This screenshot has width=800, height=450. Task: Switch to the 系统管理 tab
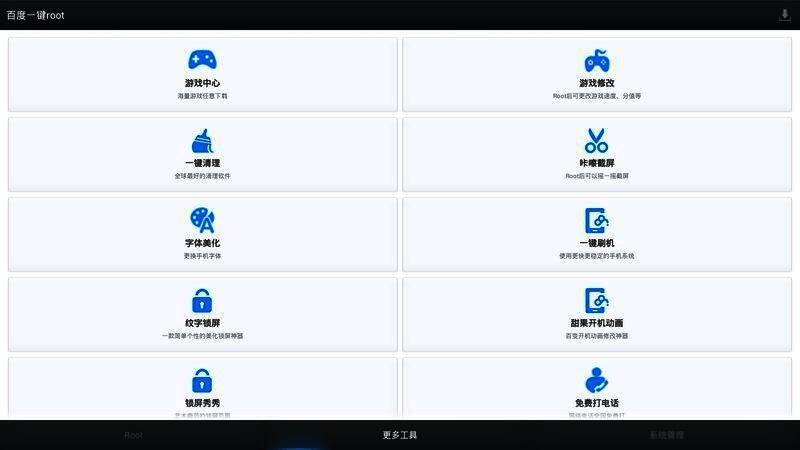[x=666, y=435]
